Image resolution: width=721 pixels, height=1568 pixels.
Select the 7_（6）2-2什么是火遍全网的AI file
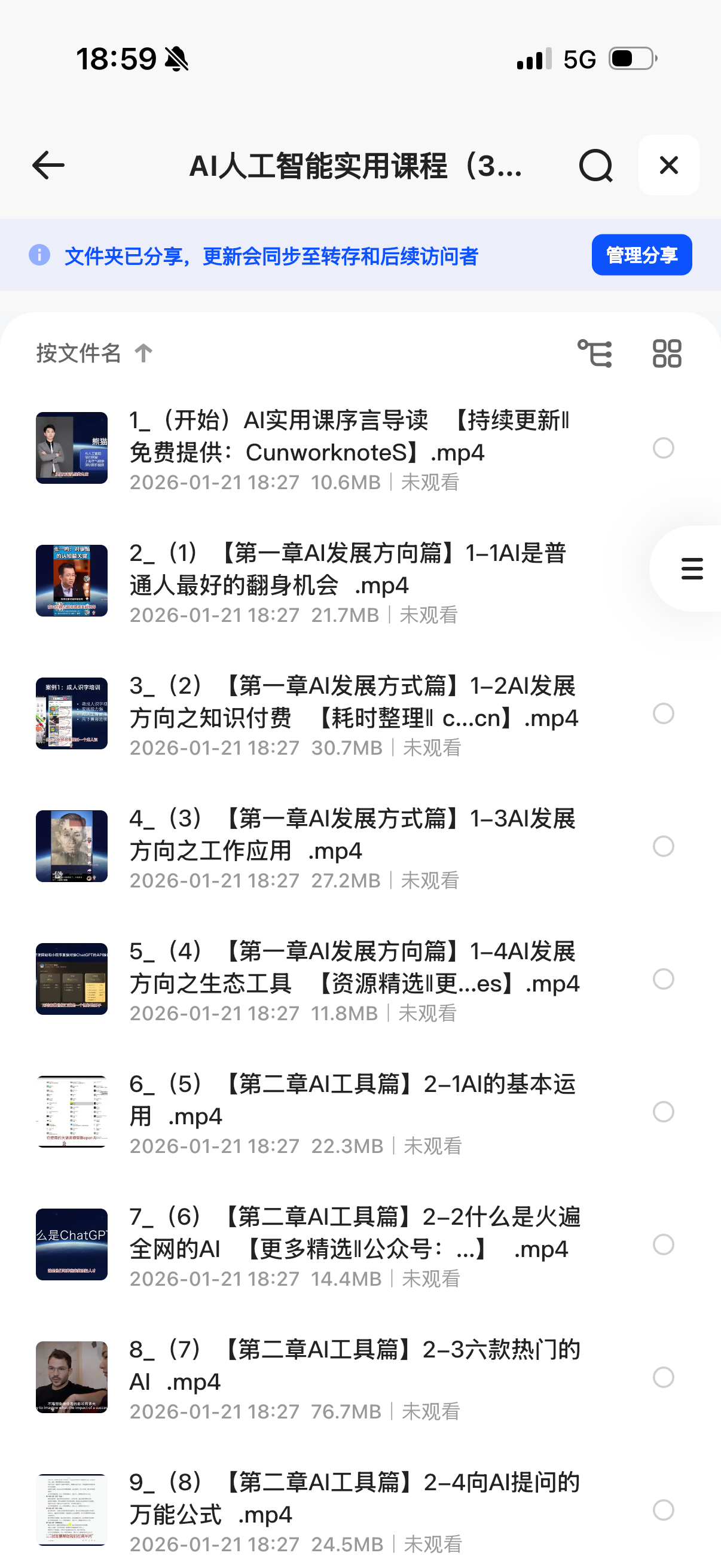coord(663,1245)
